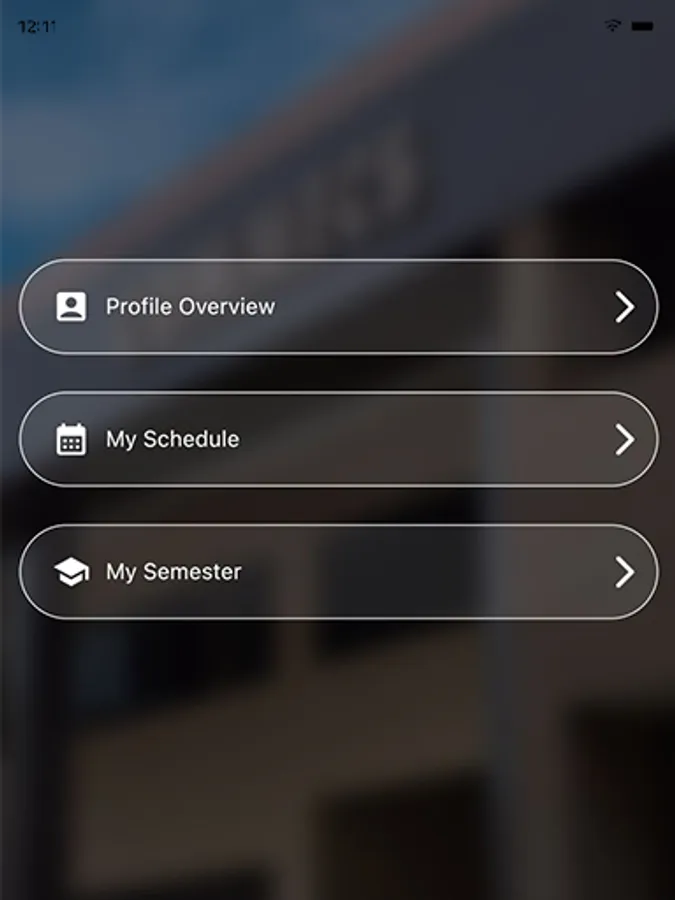View My Schedule
675x900 pixels.
tap(338, 439)
